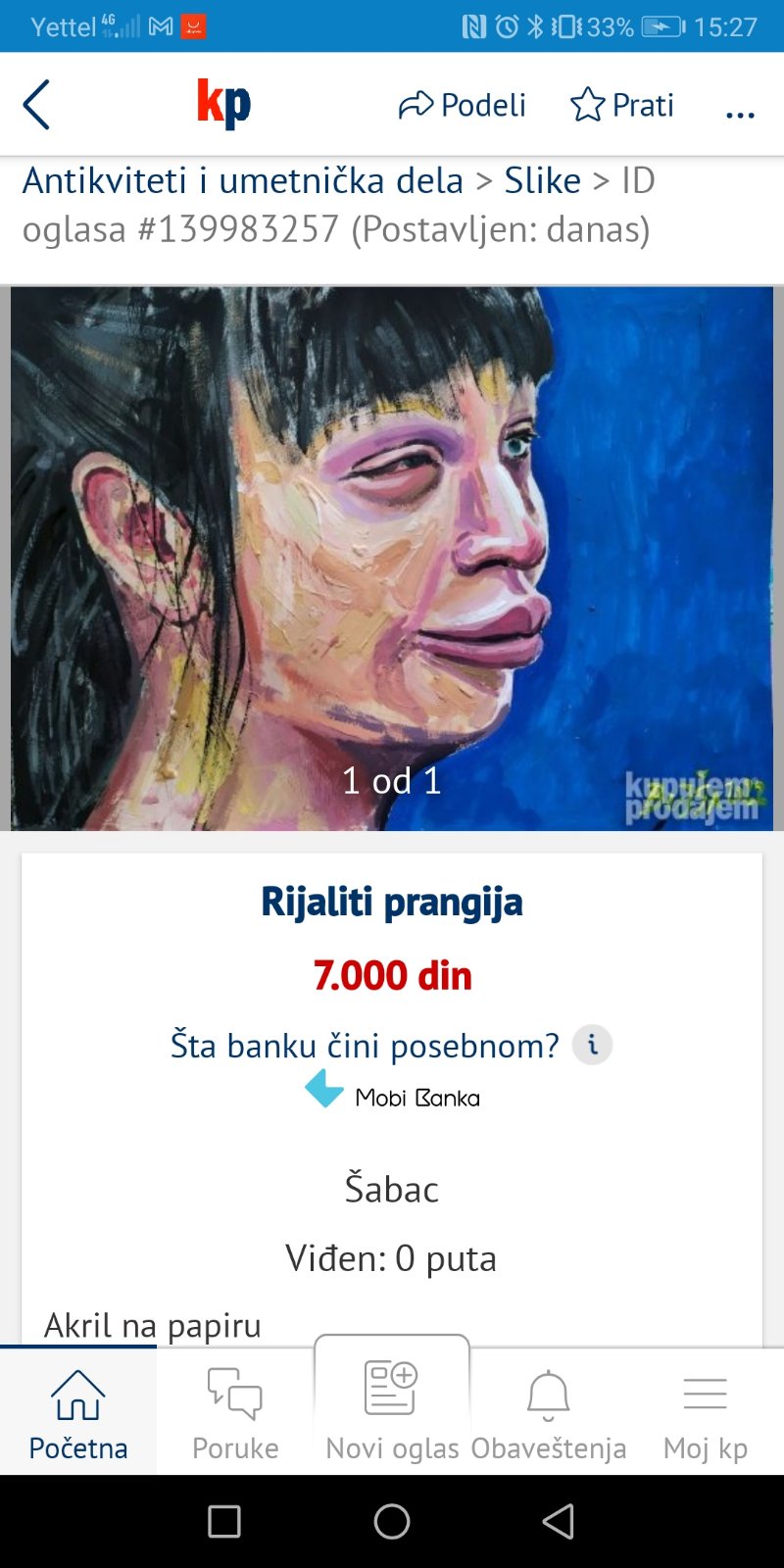Open recent apps via the square button
This screenshot has width=784, height=1568.
224,1521
